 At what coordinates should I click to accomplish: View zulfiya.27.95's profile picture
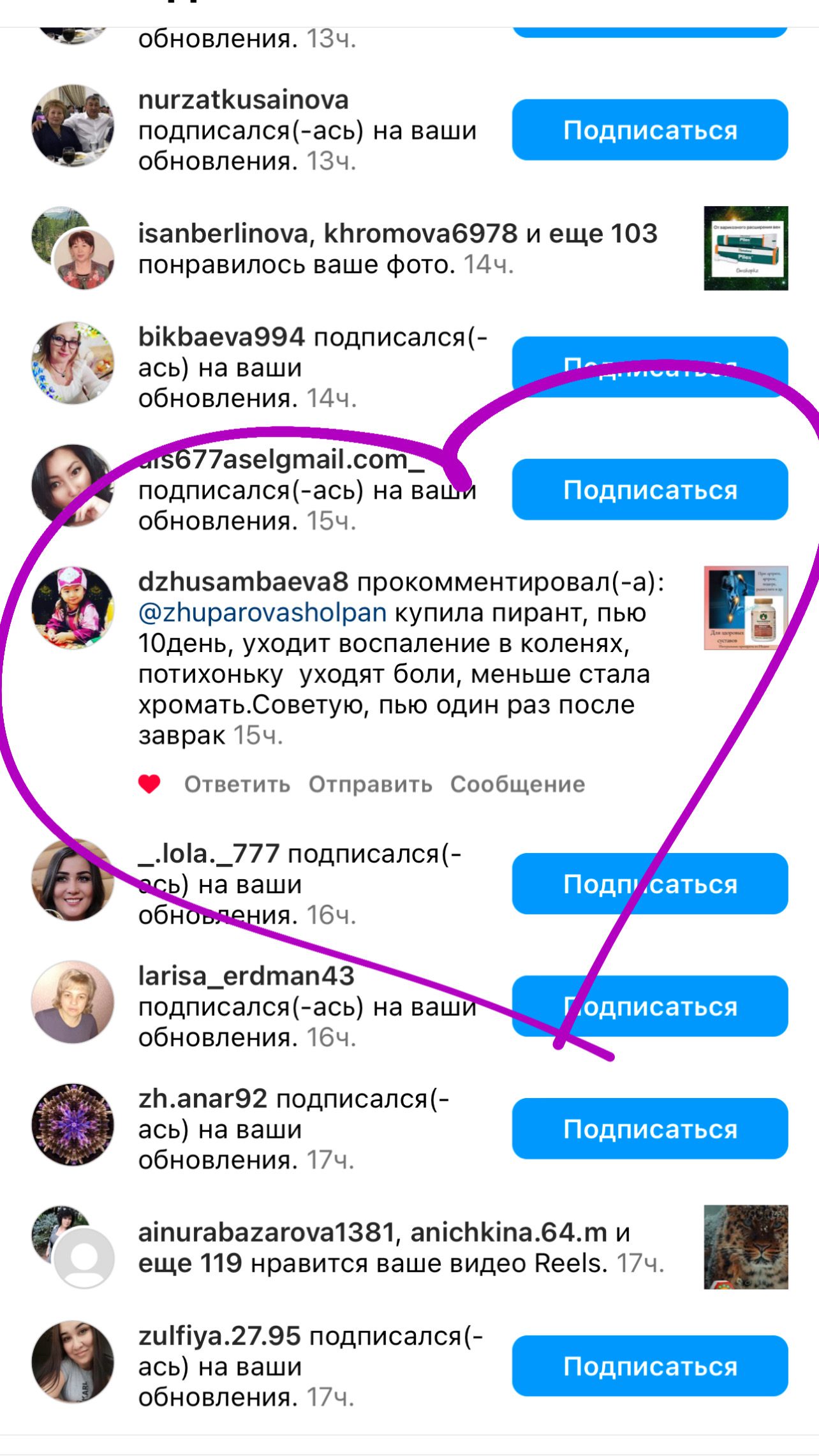point(73,1362)
